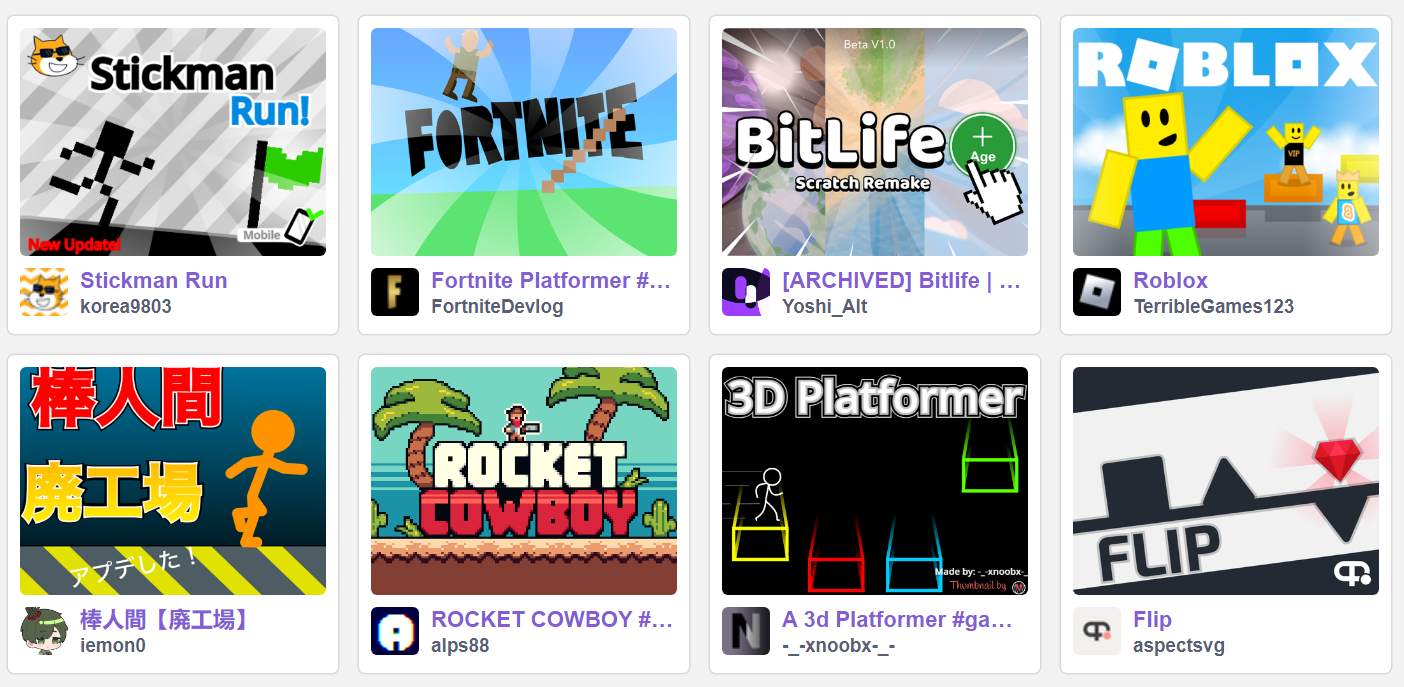Open the Fortnite Platformer project thumbnail
The width and height of the screenshot is (1404, 687).
click(524, 142)
